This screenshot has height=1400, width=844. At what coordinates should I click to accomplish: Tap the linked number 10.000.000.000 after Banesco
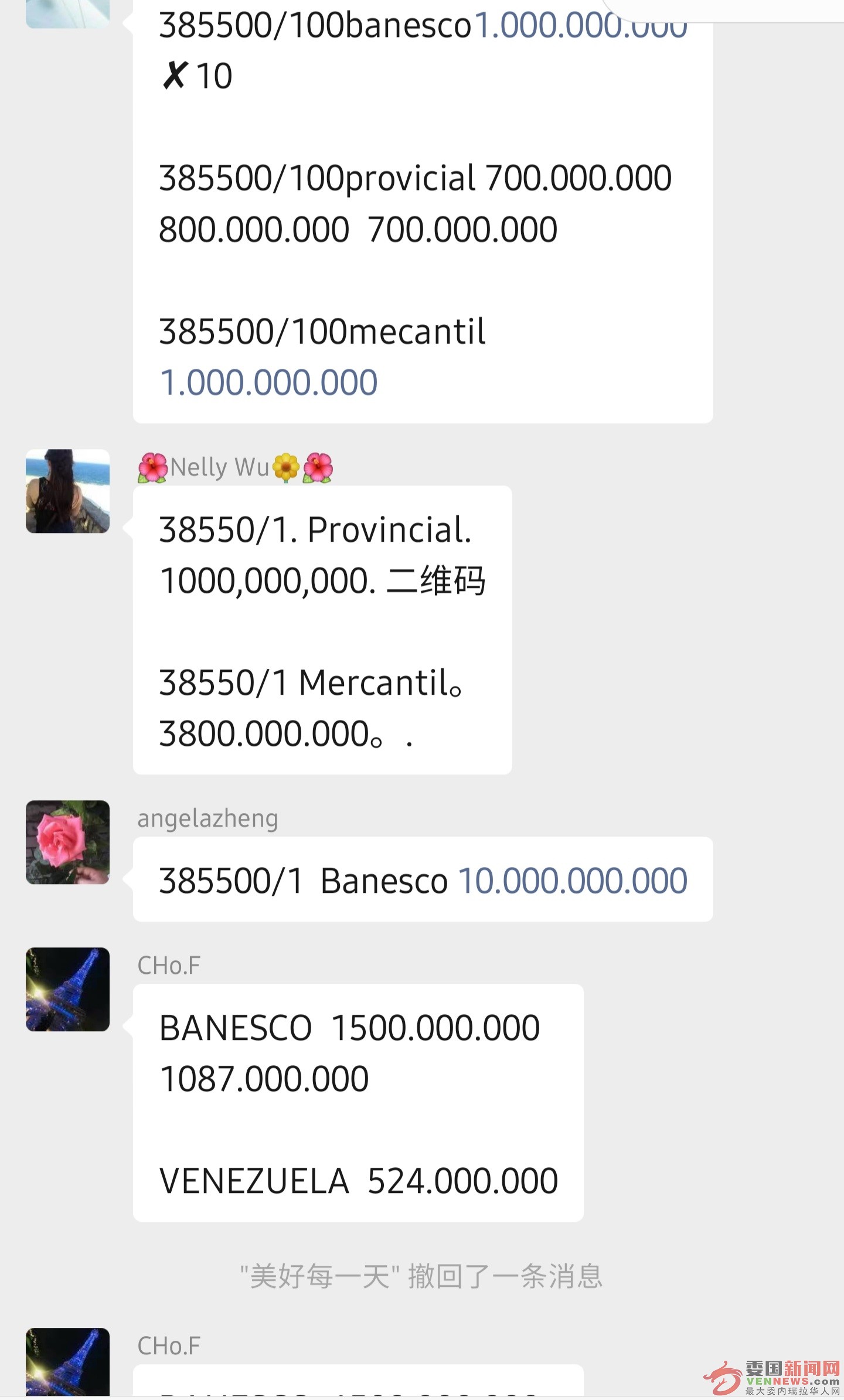click(572, 881)
